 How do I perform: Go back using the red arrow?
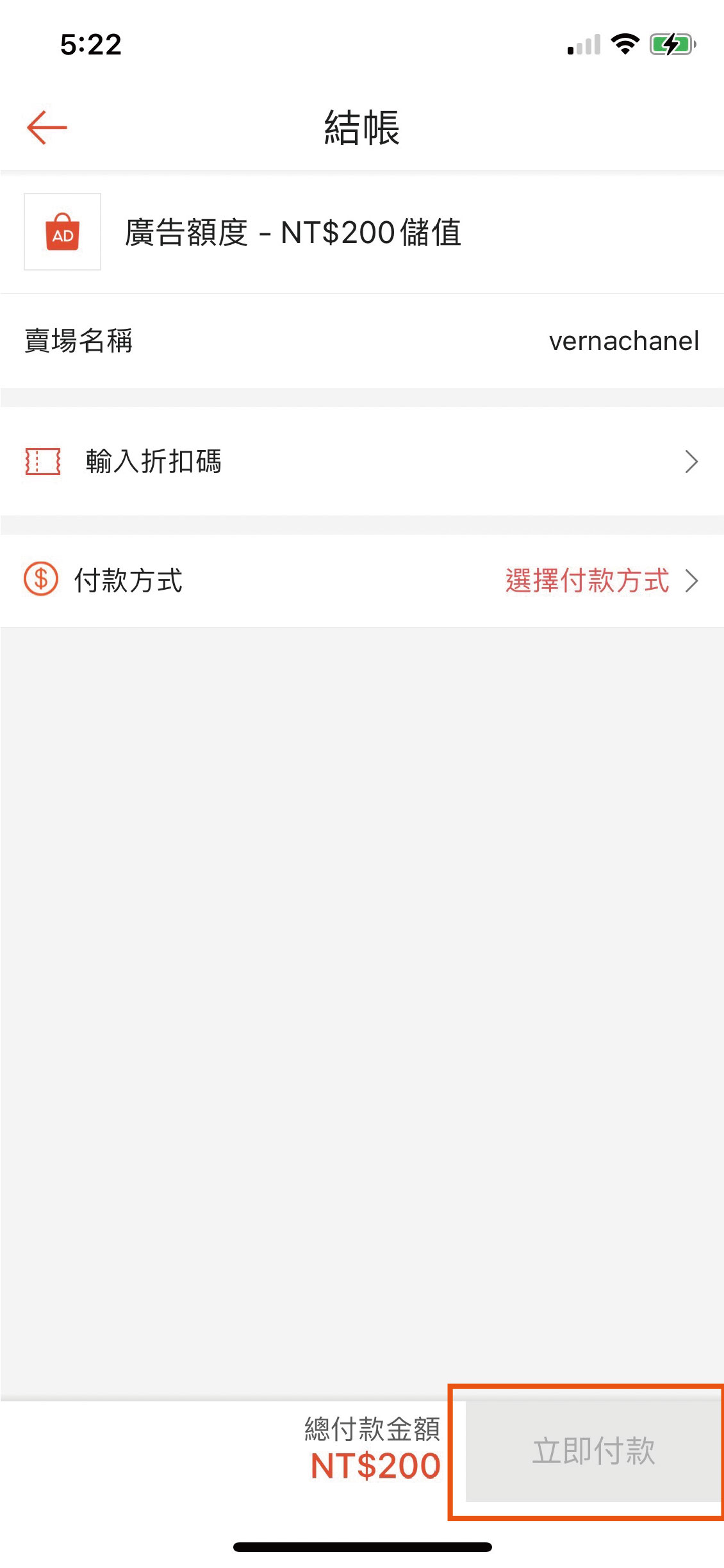click(47, 127)
